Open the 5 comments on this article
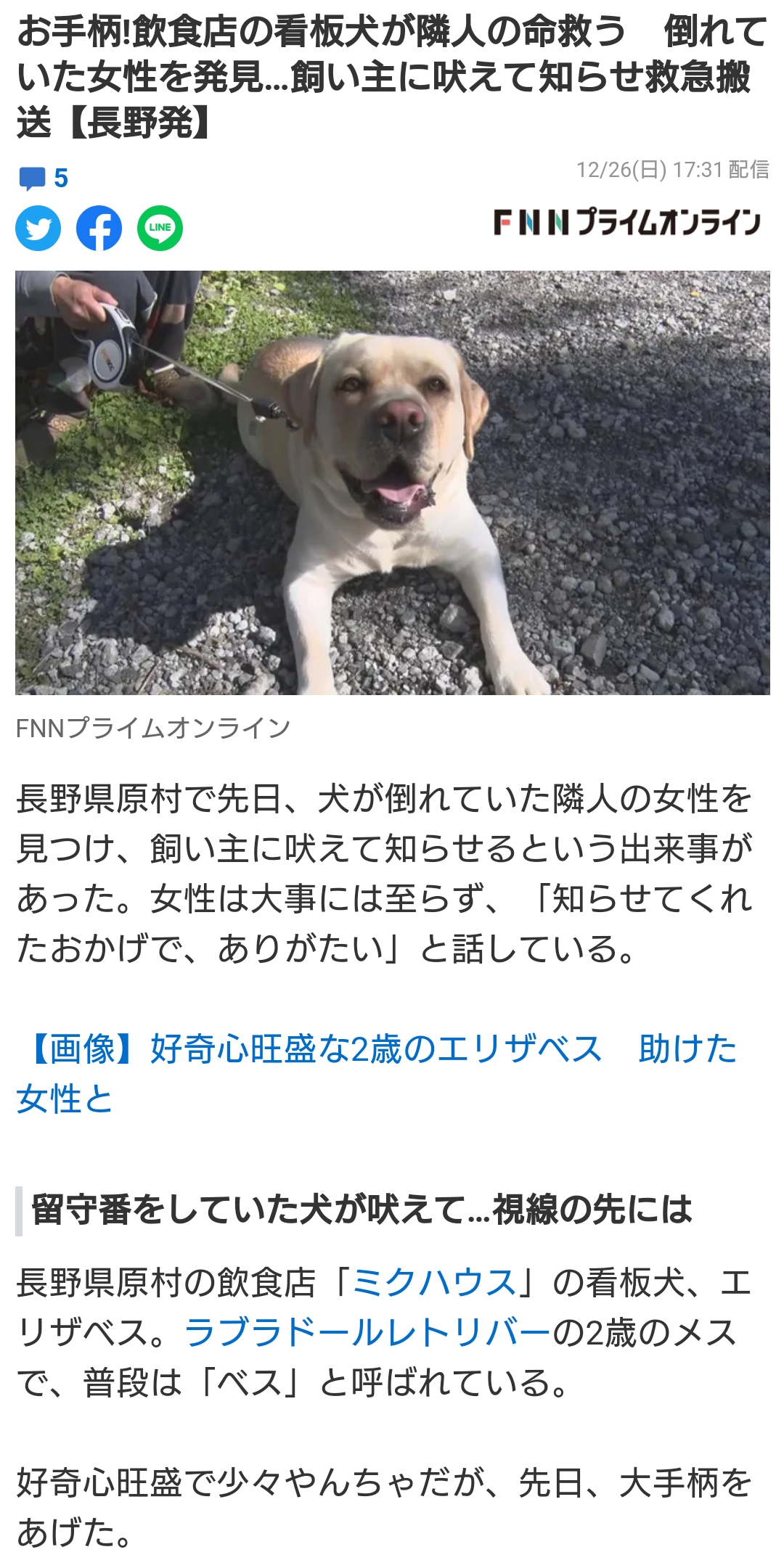784x1568 pixels. [x=44, y=178]
